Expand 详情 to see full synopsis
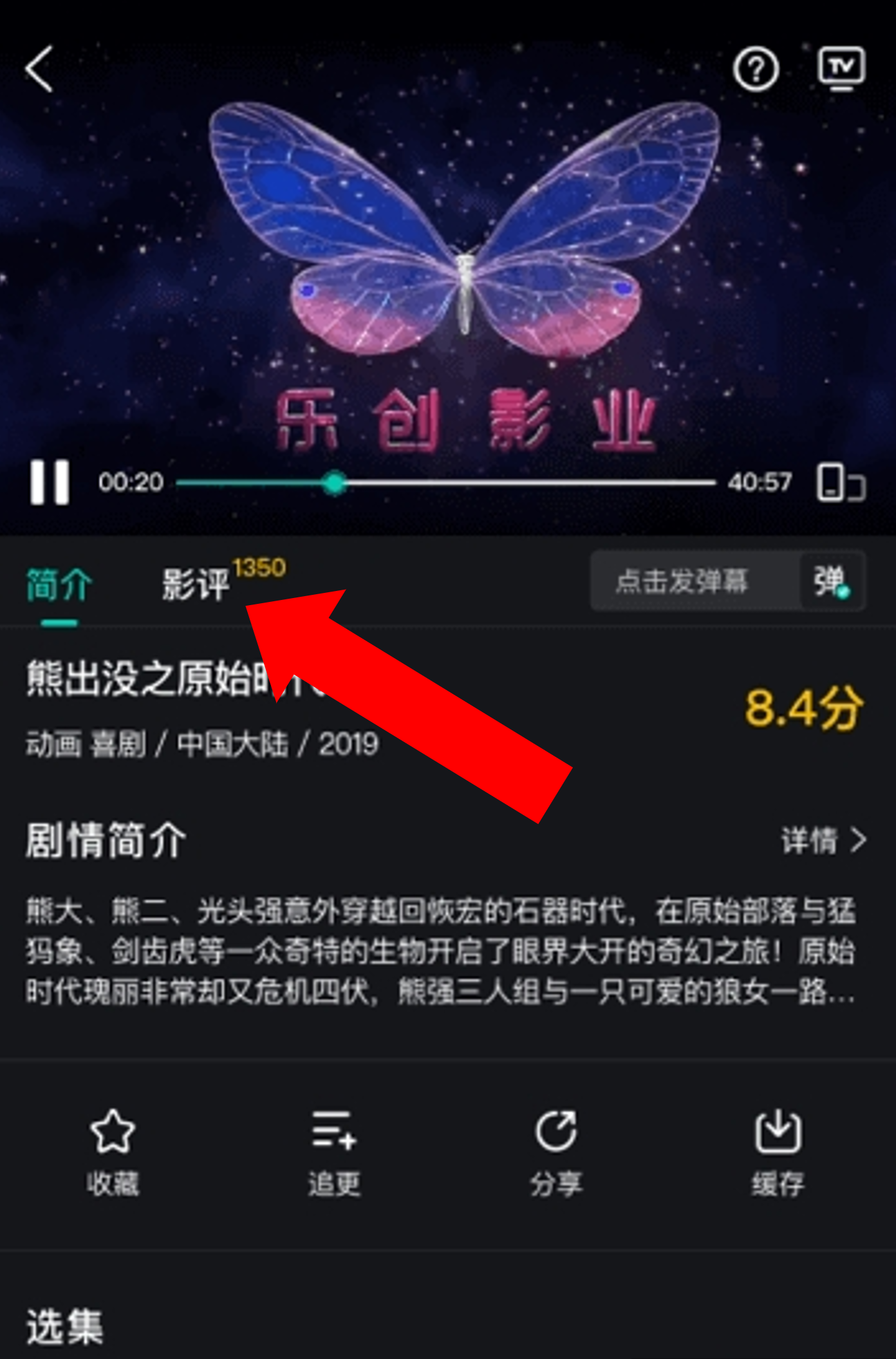The width and height of the screenshot is (896, 1359). point(826,840)
